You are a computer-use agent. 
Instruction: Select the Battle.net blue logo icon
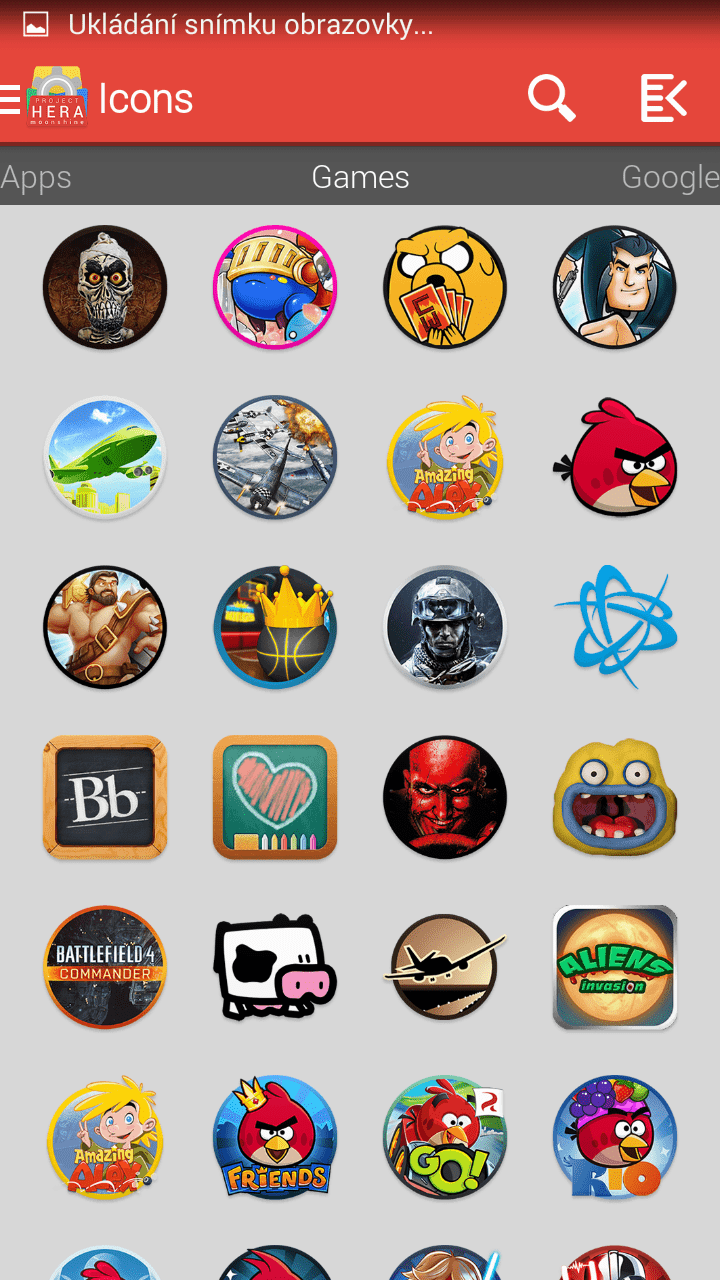pyautogui.click(x=615, y=627)
